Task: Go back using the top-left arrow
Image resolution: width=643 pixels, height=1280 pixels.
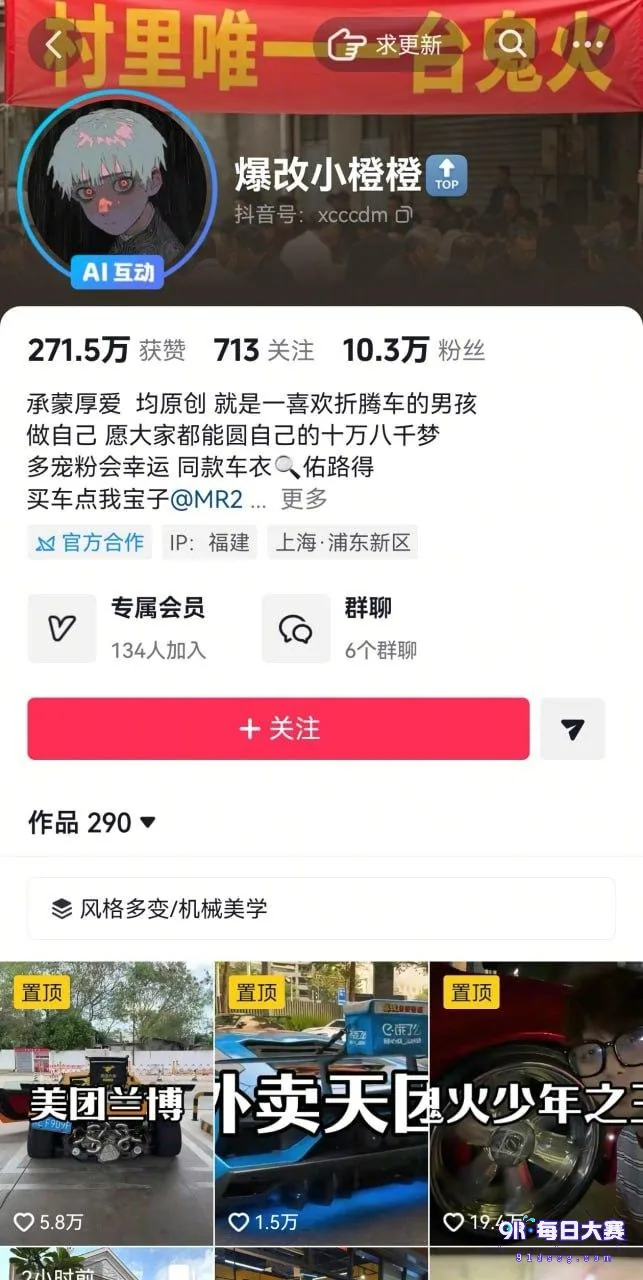Action: pos(54,44)
